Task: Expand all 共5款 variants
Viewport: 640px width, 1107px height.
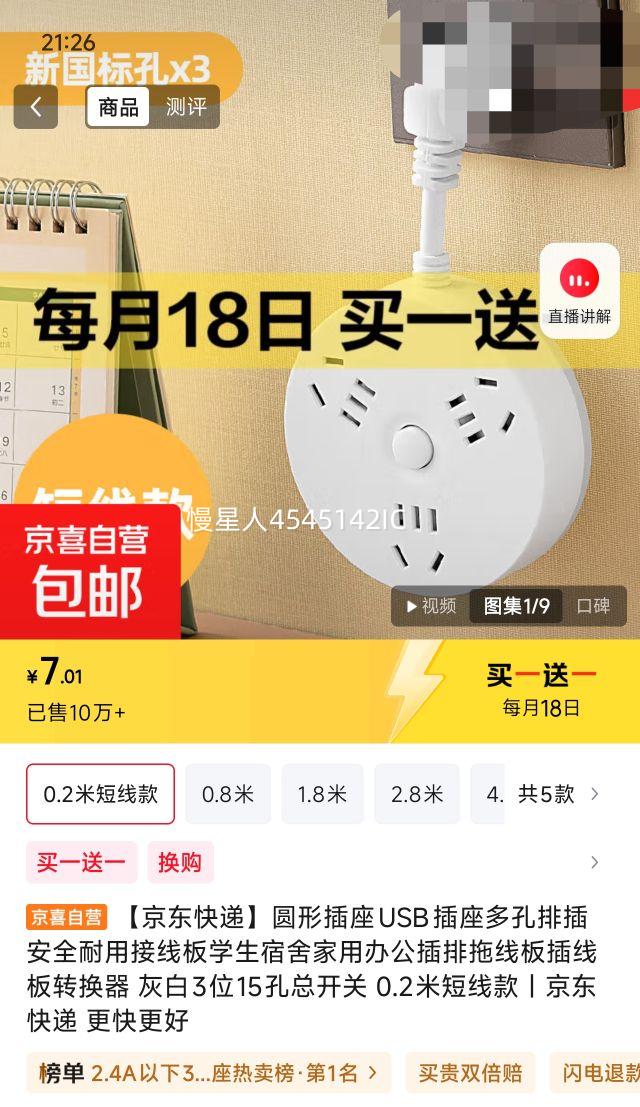Action: 557,794
